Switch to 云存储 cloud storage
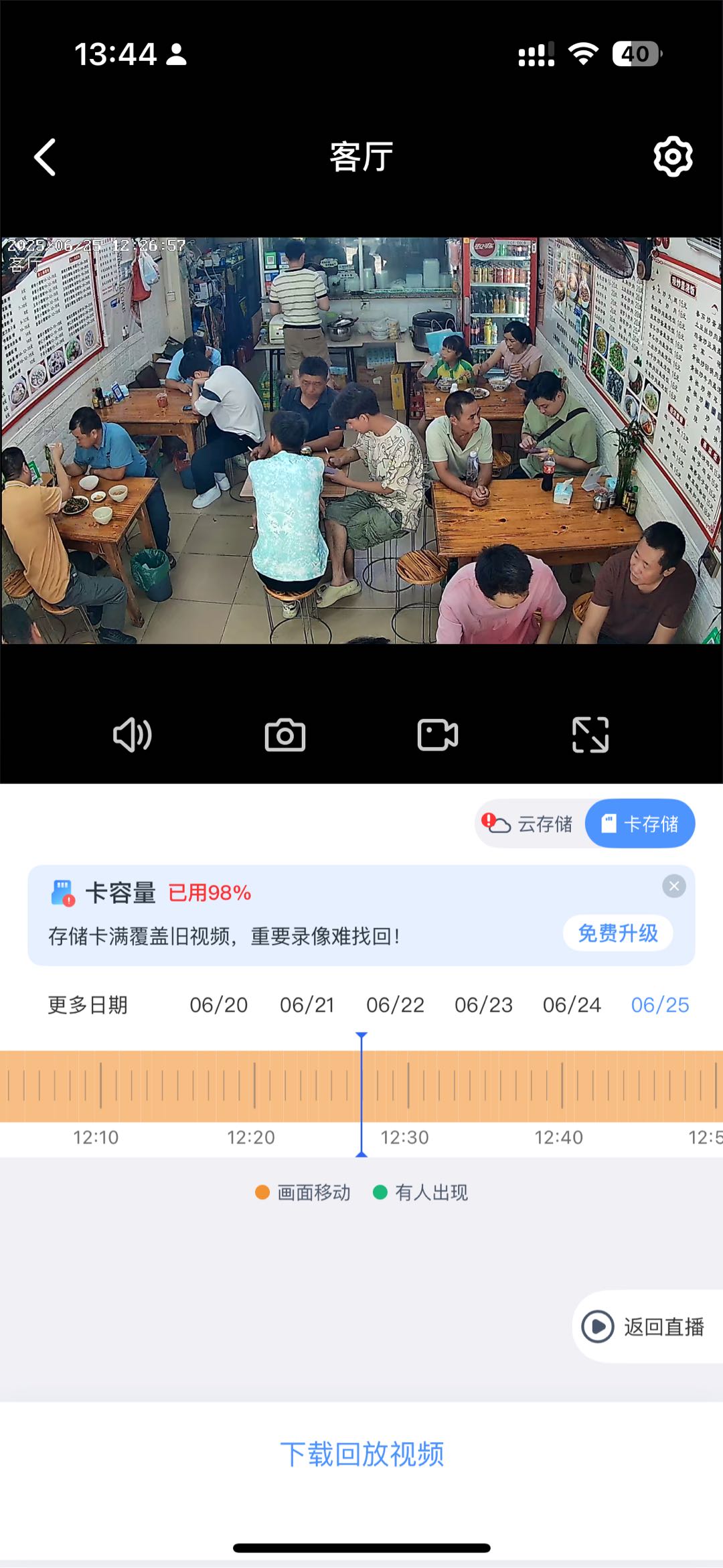This screenshot has width=723, height=1568. click(x=530, y=824)
